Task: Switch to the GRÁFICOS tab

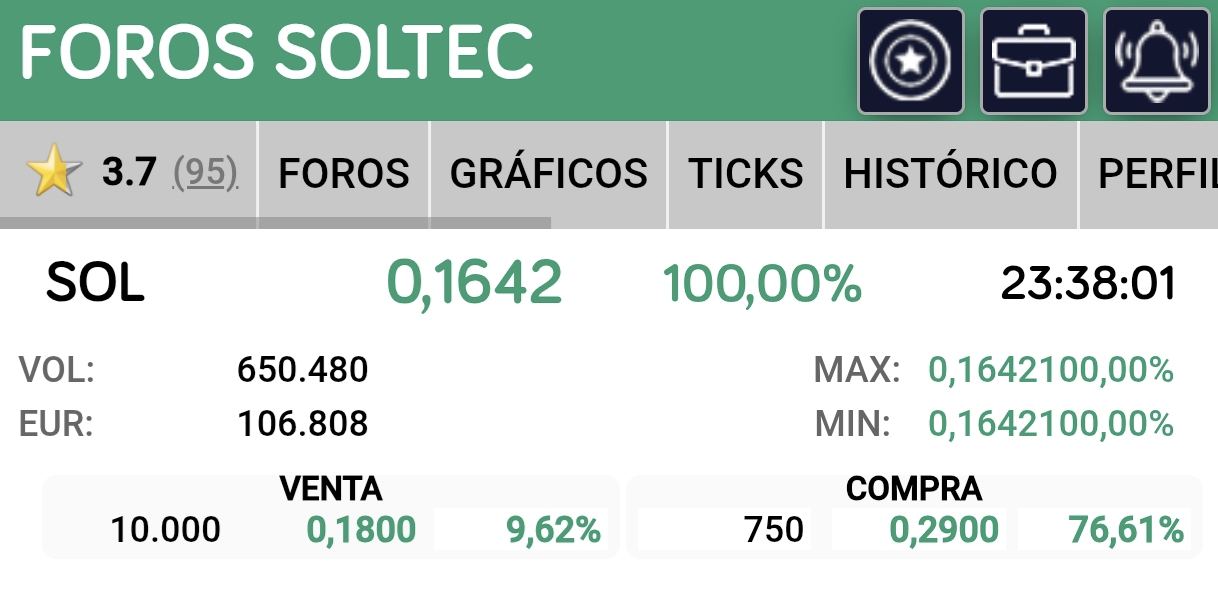Action: (549, 174)
